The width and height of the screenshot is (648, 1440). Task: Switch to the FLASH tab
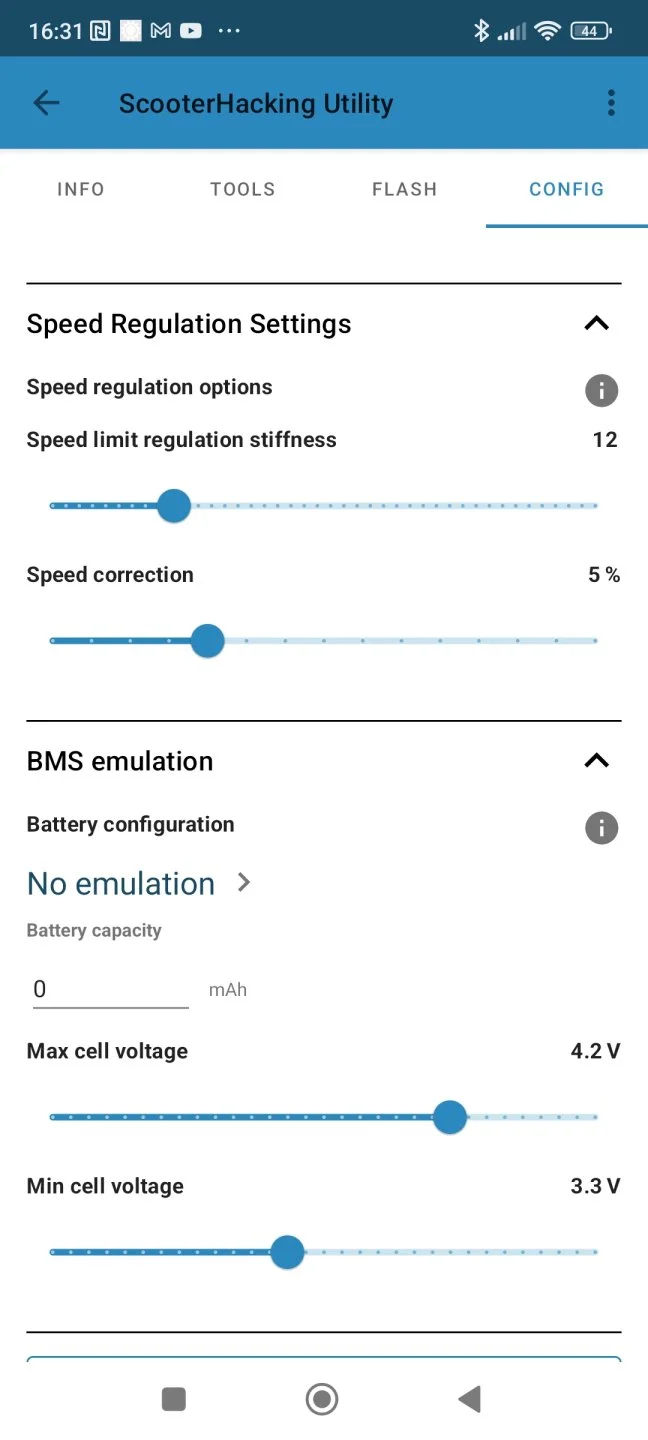click(404, 189)
